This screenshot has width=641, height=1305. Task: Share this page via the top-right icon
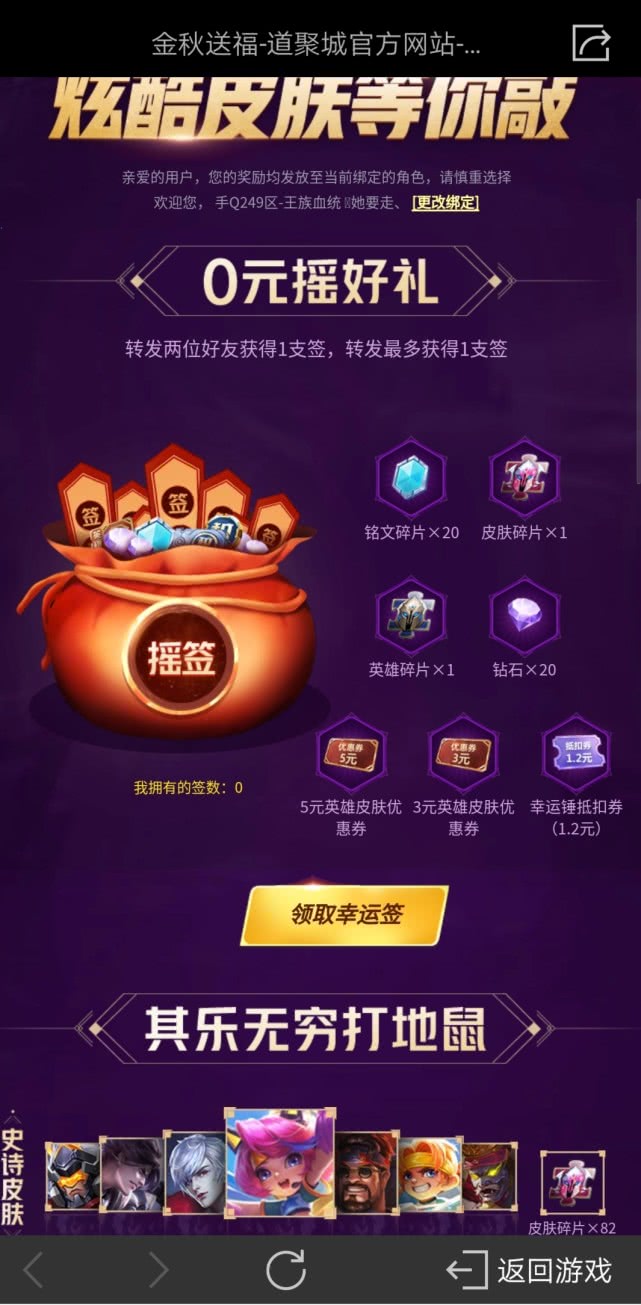click(x=590, y=43)
